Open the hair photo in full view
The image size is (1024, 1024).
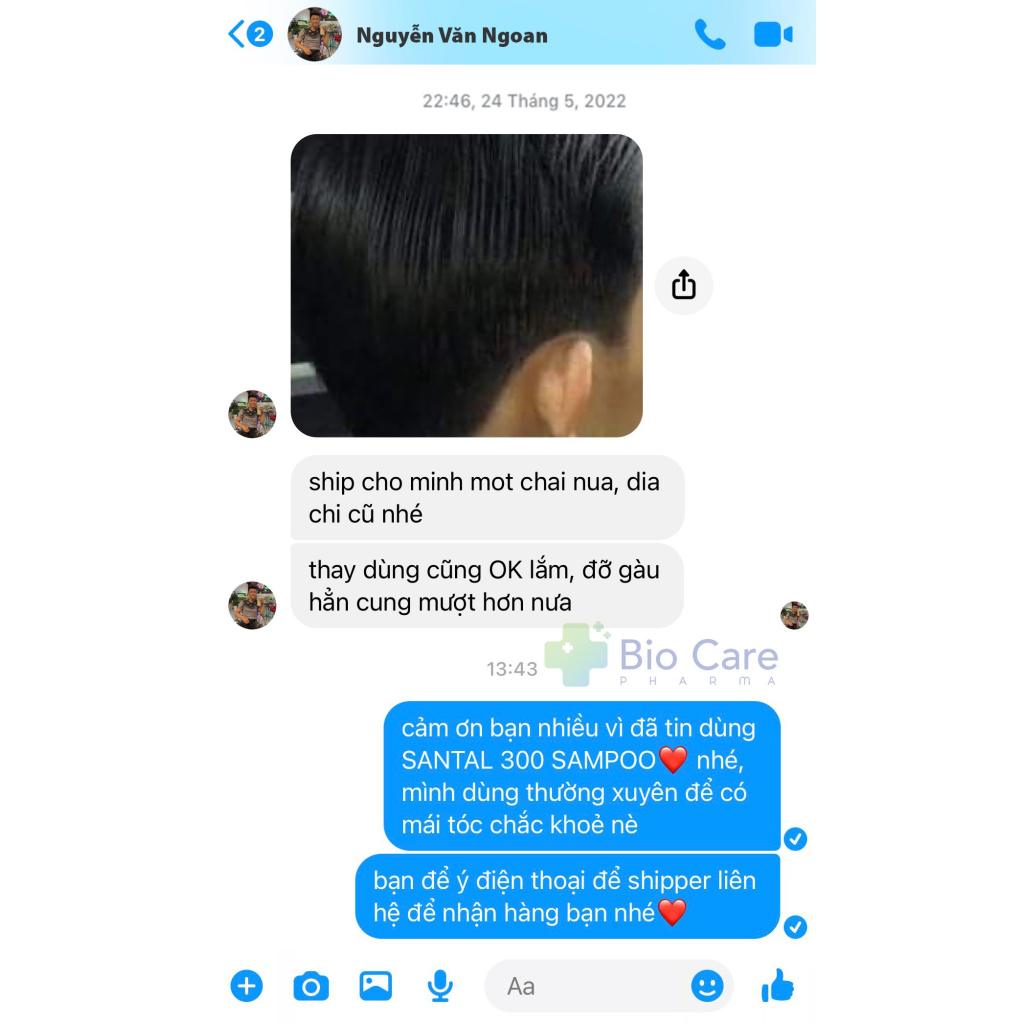(466, 285)
